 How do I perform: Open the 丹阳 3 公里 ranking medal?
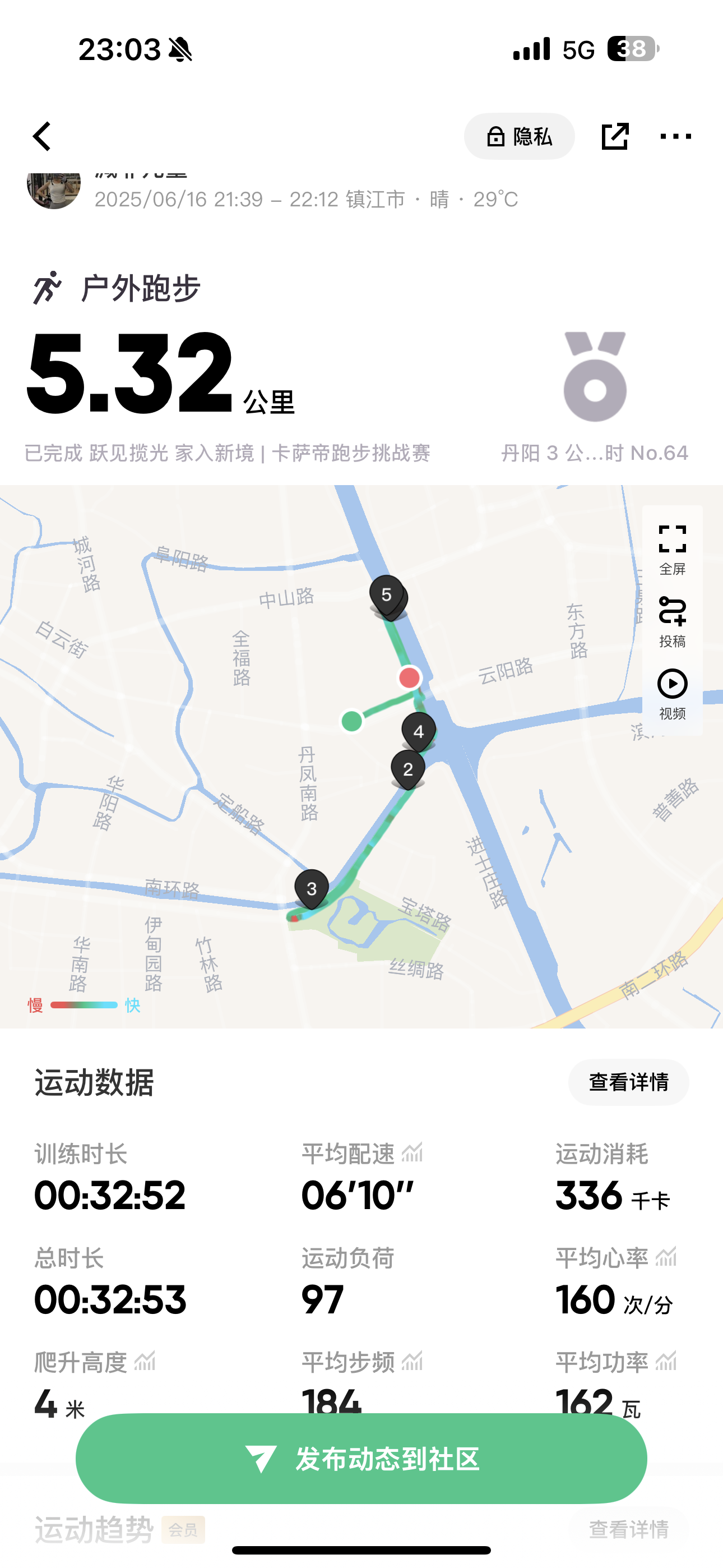595,377
